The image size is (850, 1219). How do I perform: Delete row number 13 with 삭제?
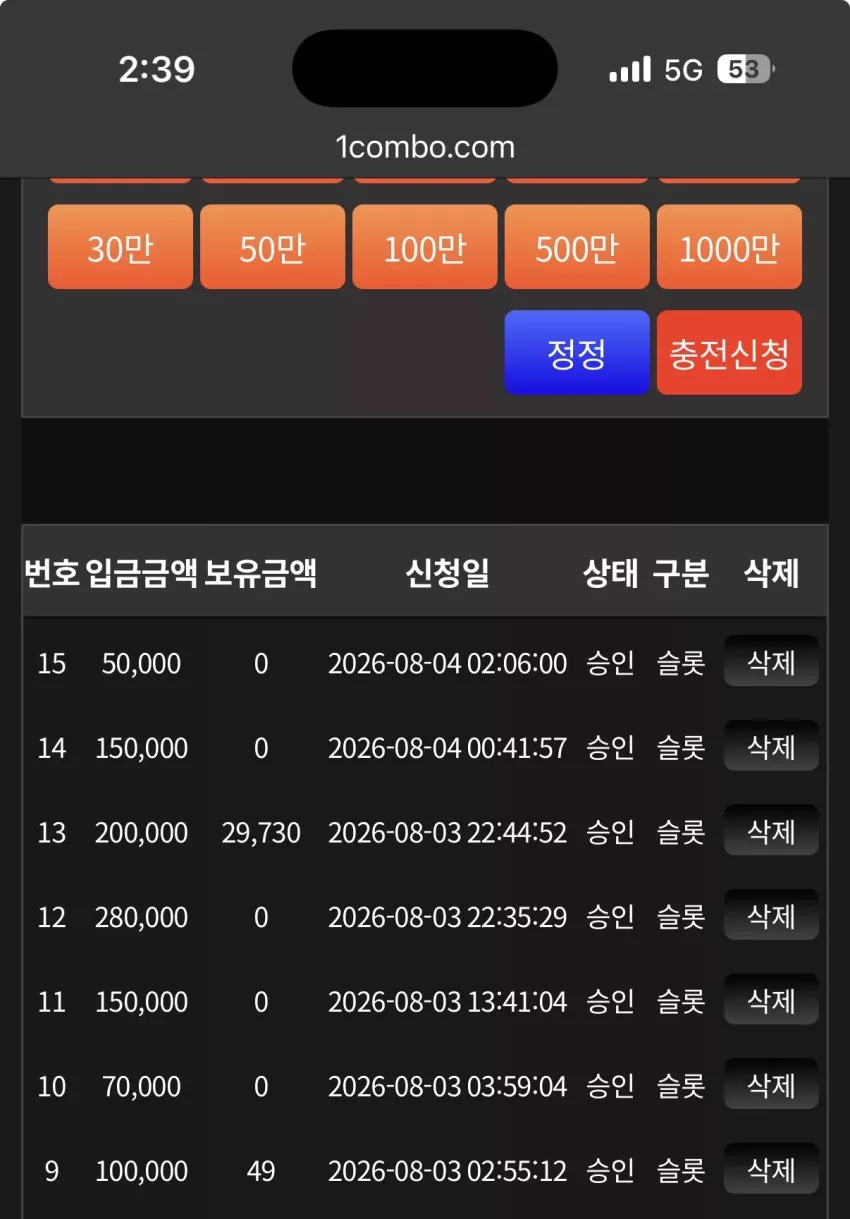(771, 830)
